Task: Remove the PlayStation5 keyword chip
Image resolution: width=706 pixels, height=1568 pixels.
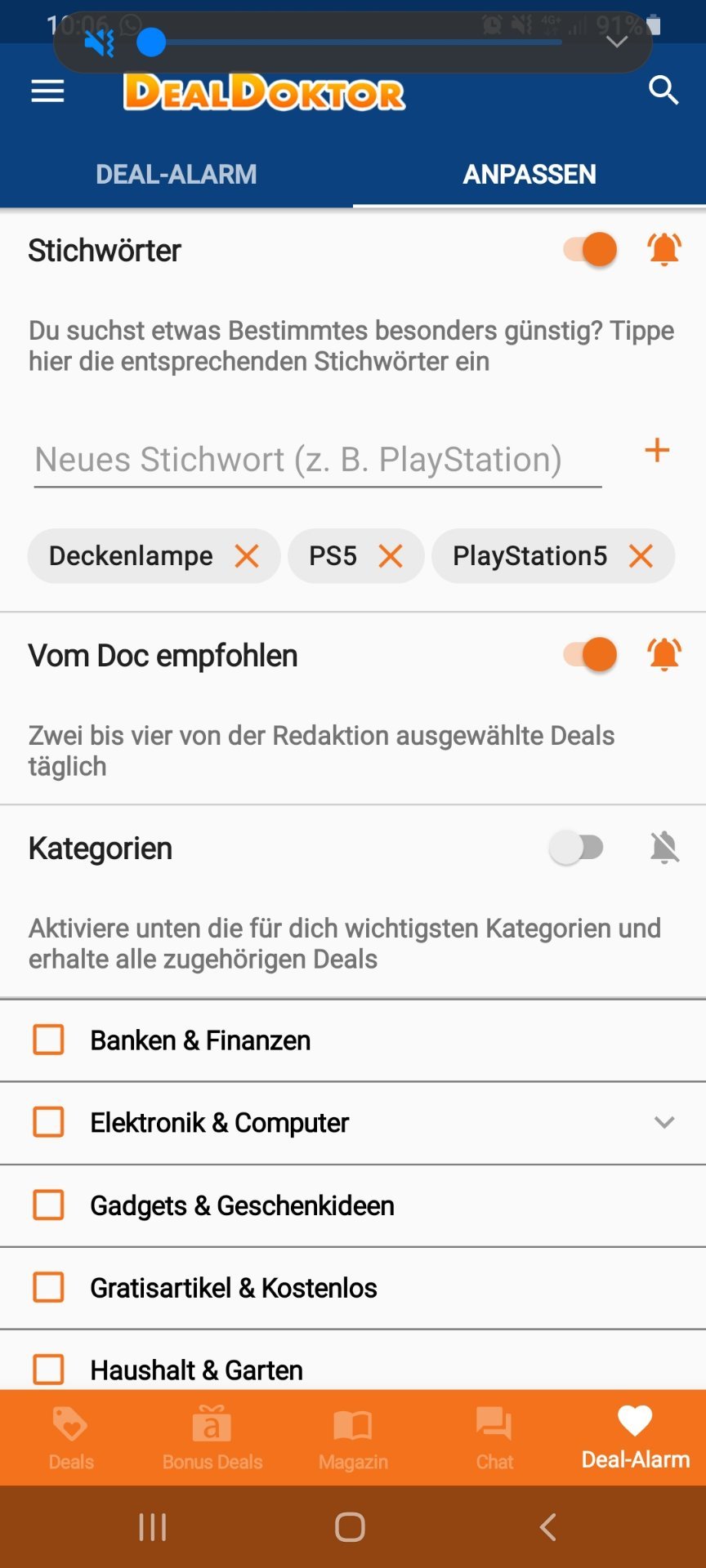Action: point(641,556)
